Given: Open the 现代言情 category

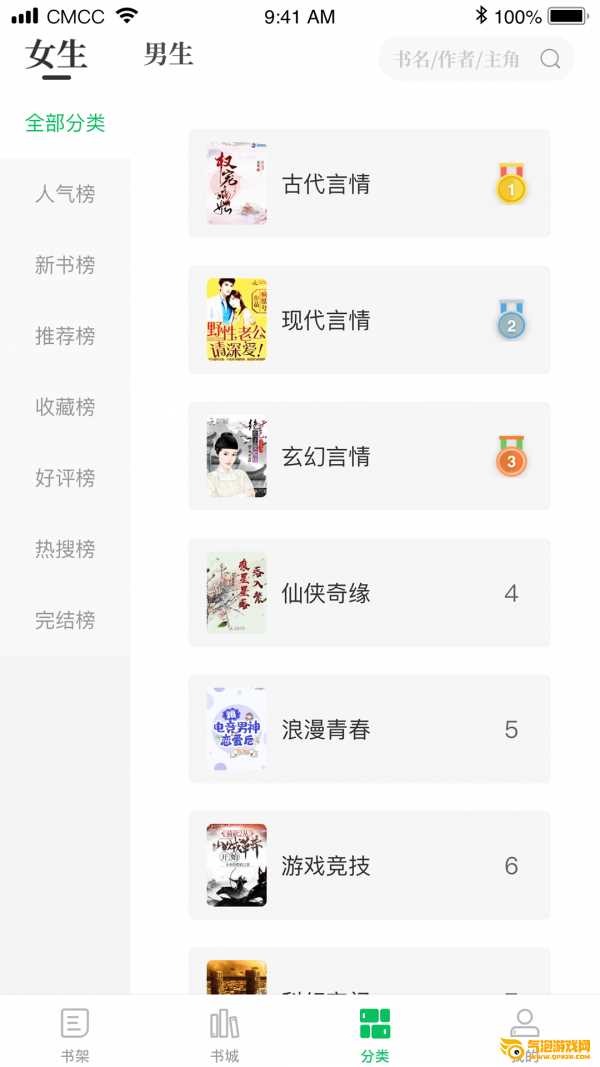Looking at the screenshot, I should pyautogui.click(x=369, y=320).
